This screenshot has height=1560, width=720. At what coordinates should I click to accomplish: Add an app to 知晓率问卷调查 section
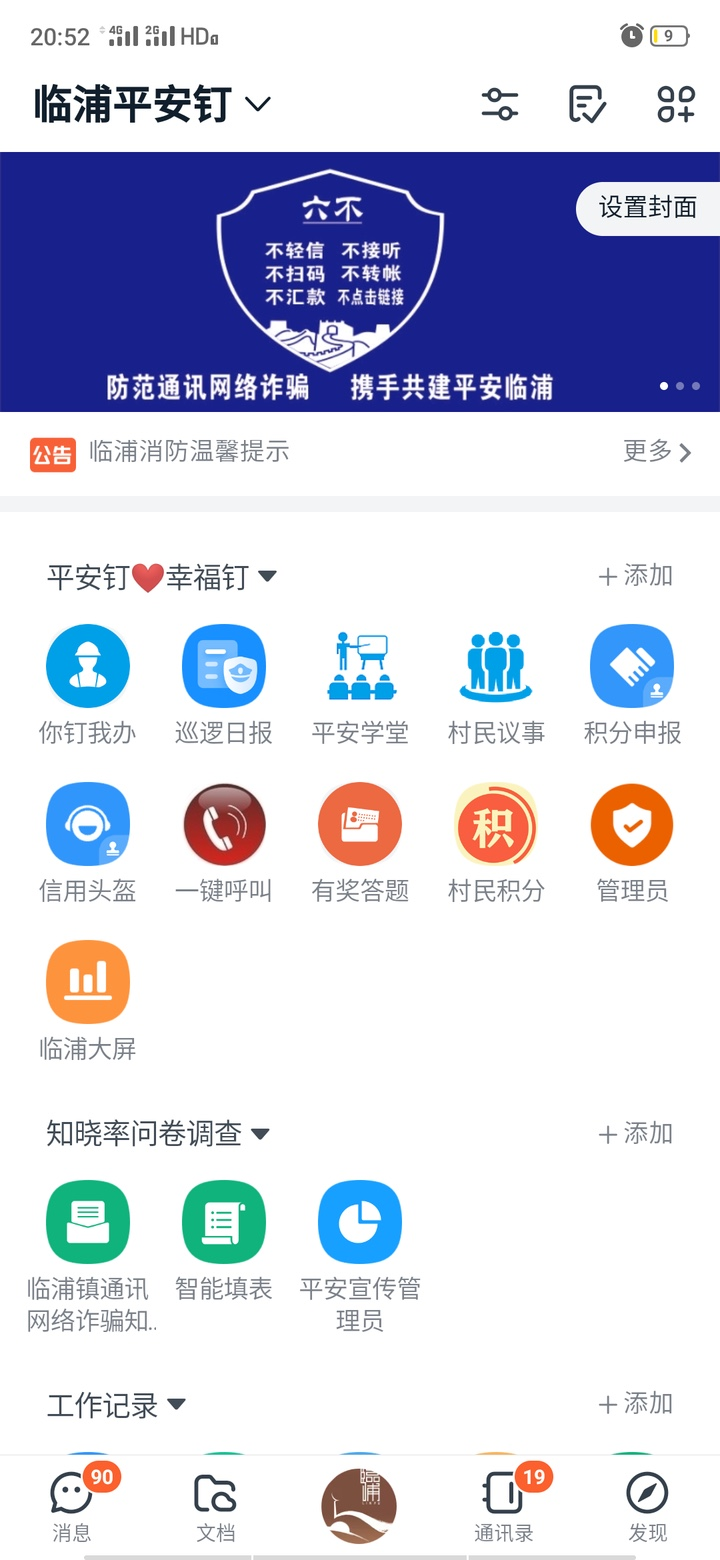pos(636,1134)
